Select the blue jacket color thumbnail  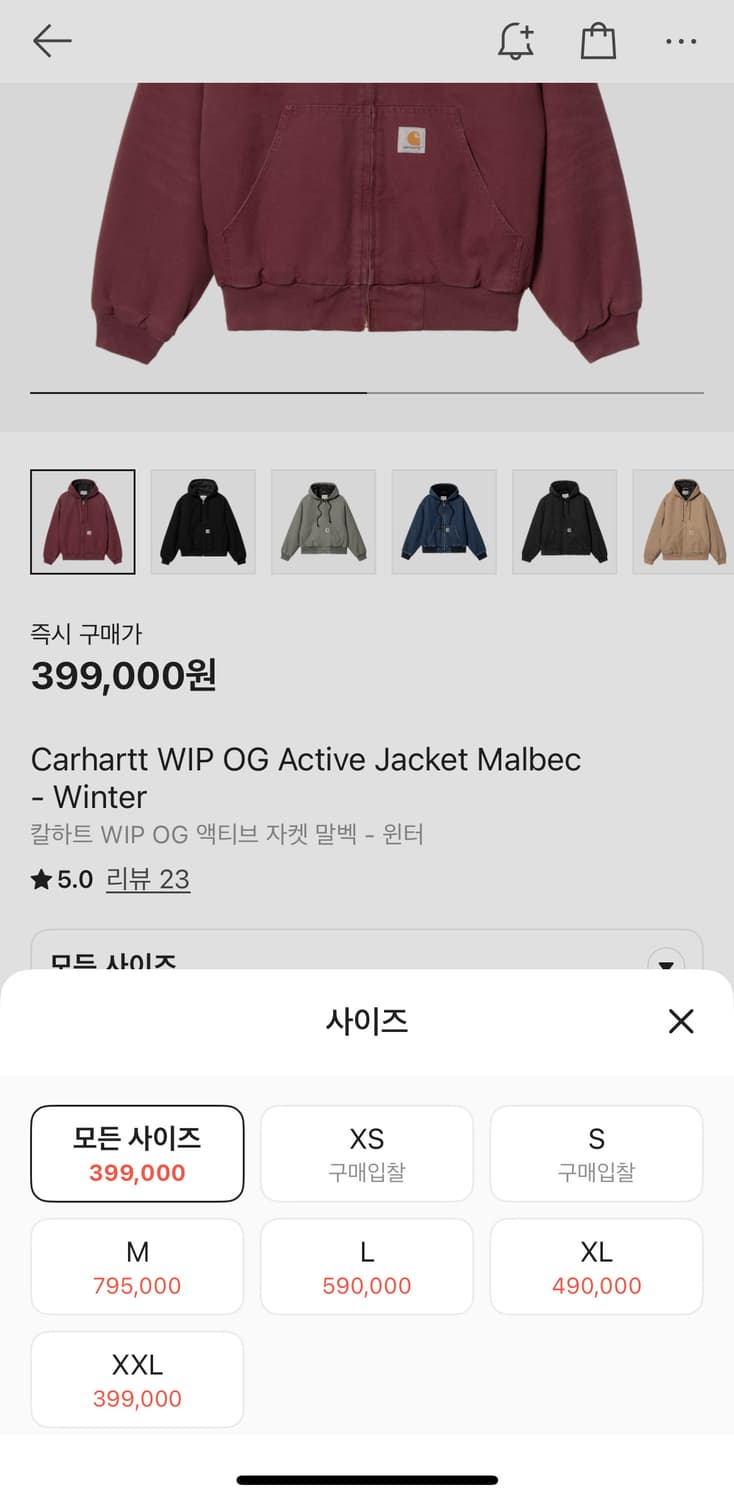click(443, 521)
